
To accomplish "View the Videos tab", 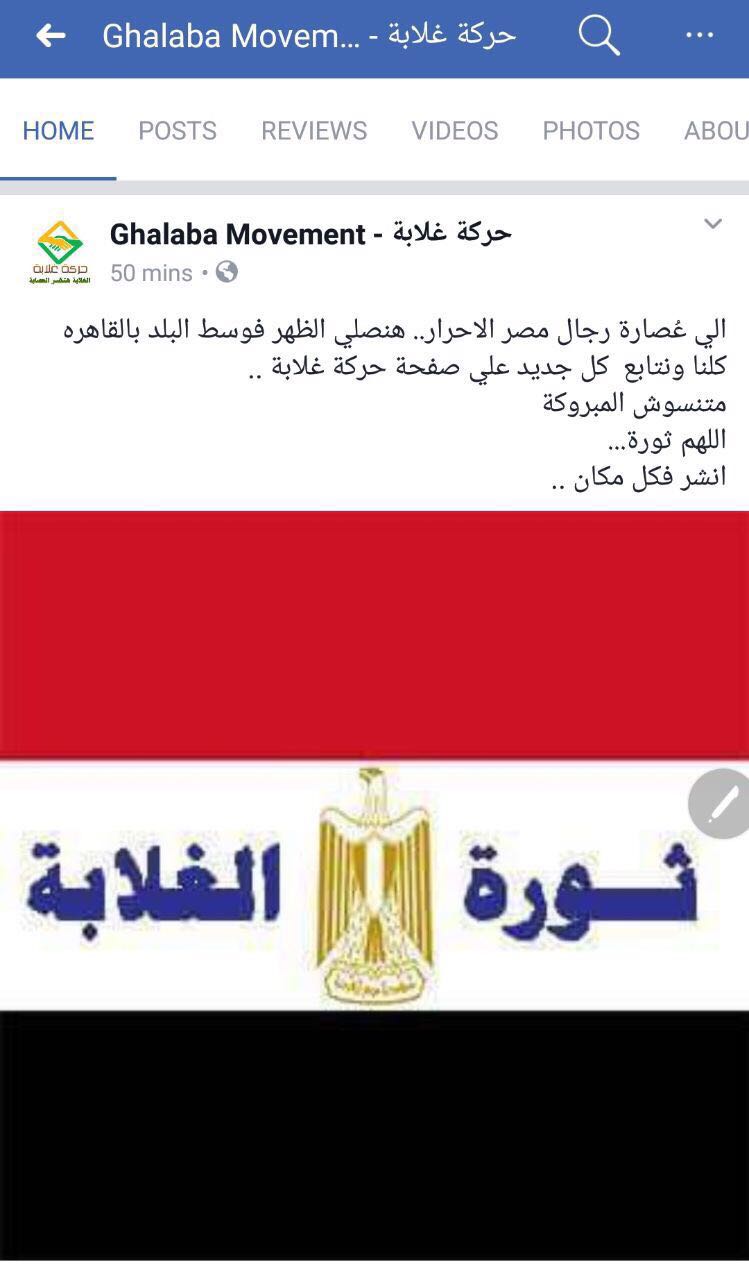I will click(x=455, y=131).
